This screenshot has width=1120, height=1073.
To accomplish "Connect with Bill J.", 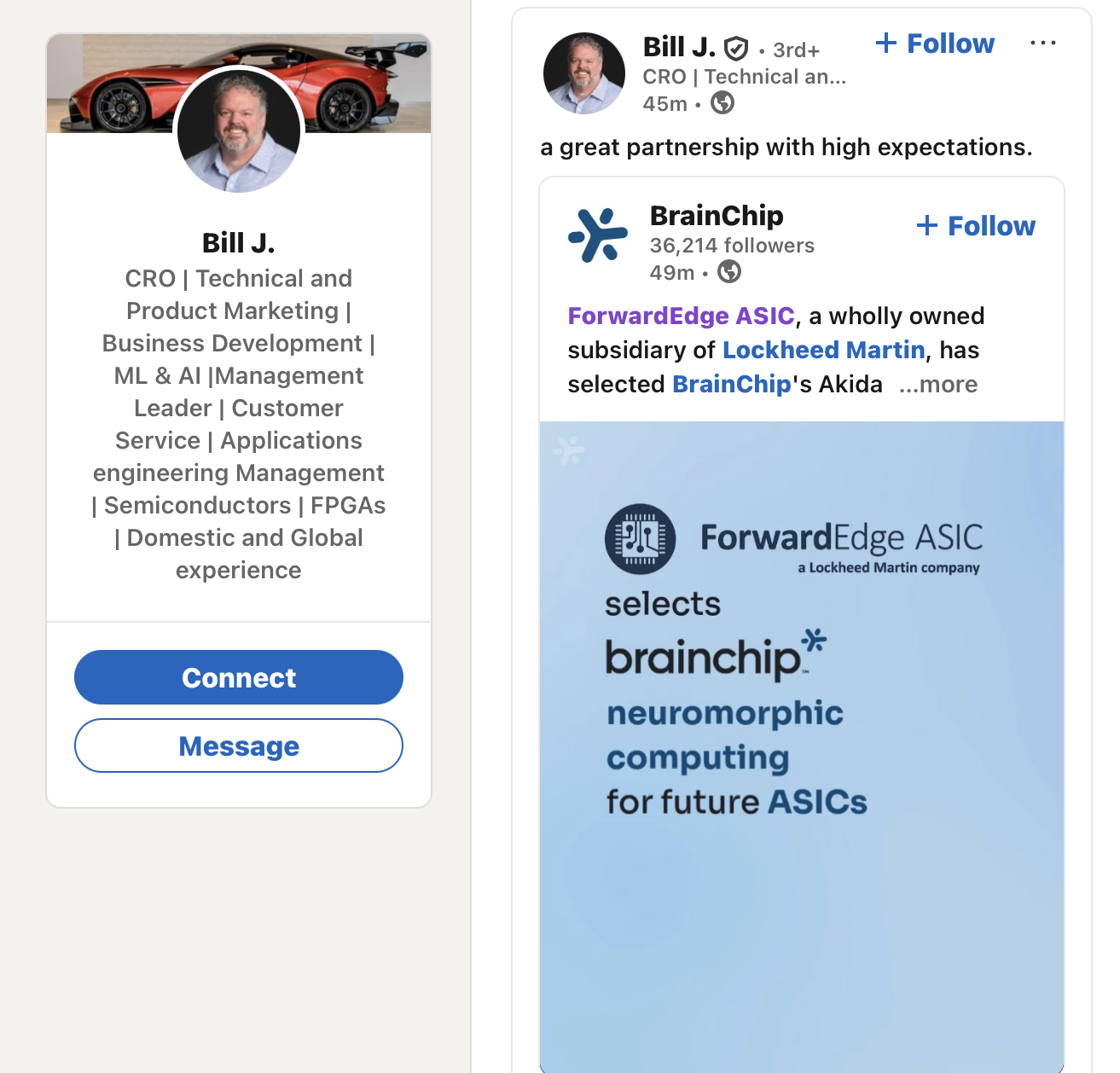I will tap(239, 677).
